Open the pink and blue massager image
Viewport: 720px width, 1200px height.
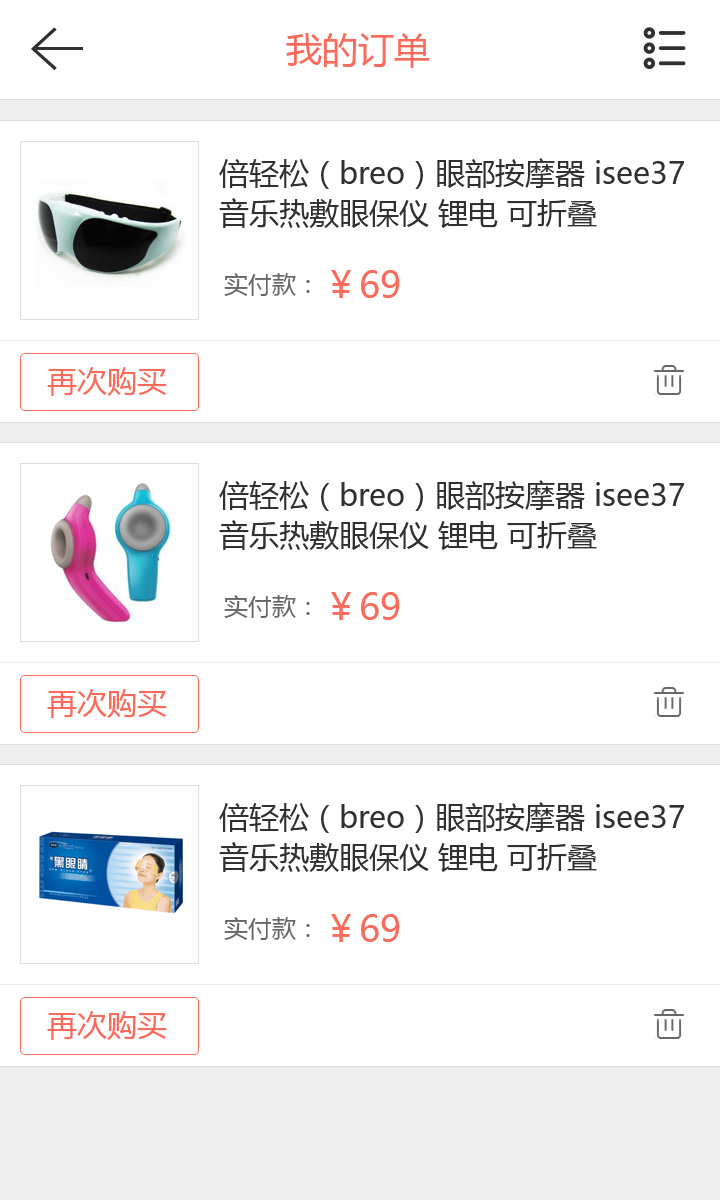pos(109,552)
